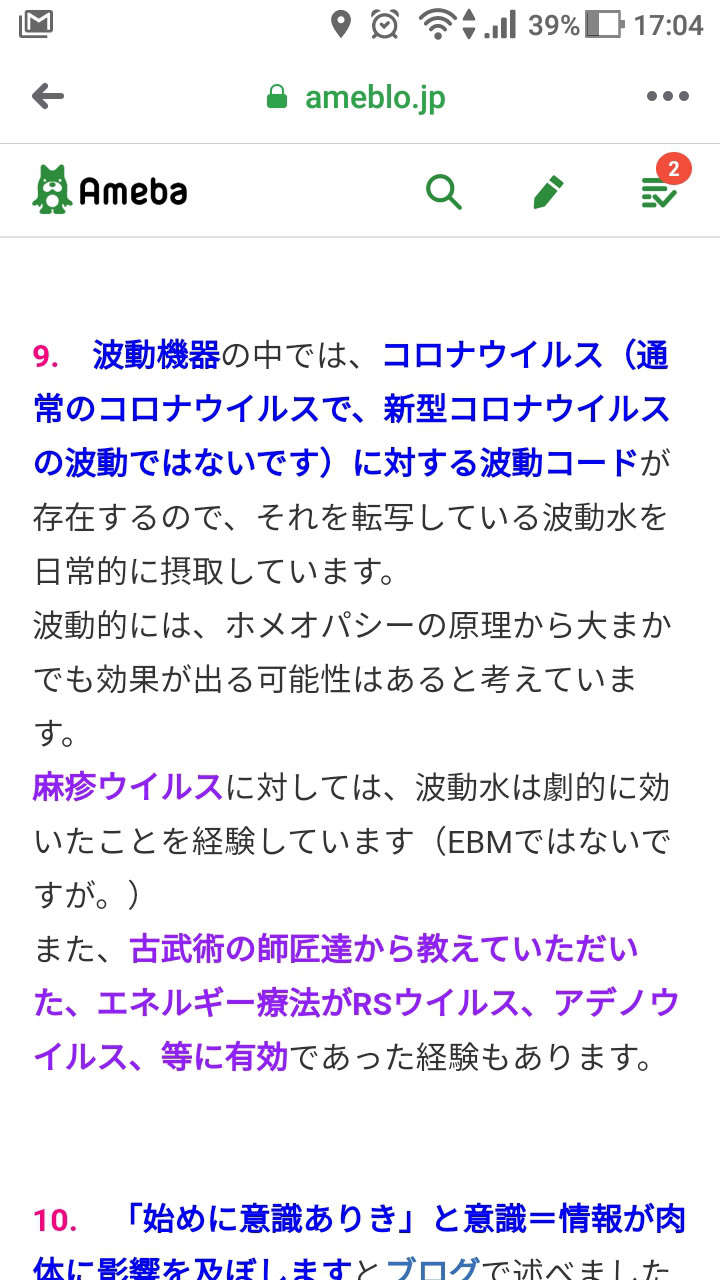
Task: Open the Ameba search icon
Action: [x=444, y=191]
